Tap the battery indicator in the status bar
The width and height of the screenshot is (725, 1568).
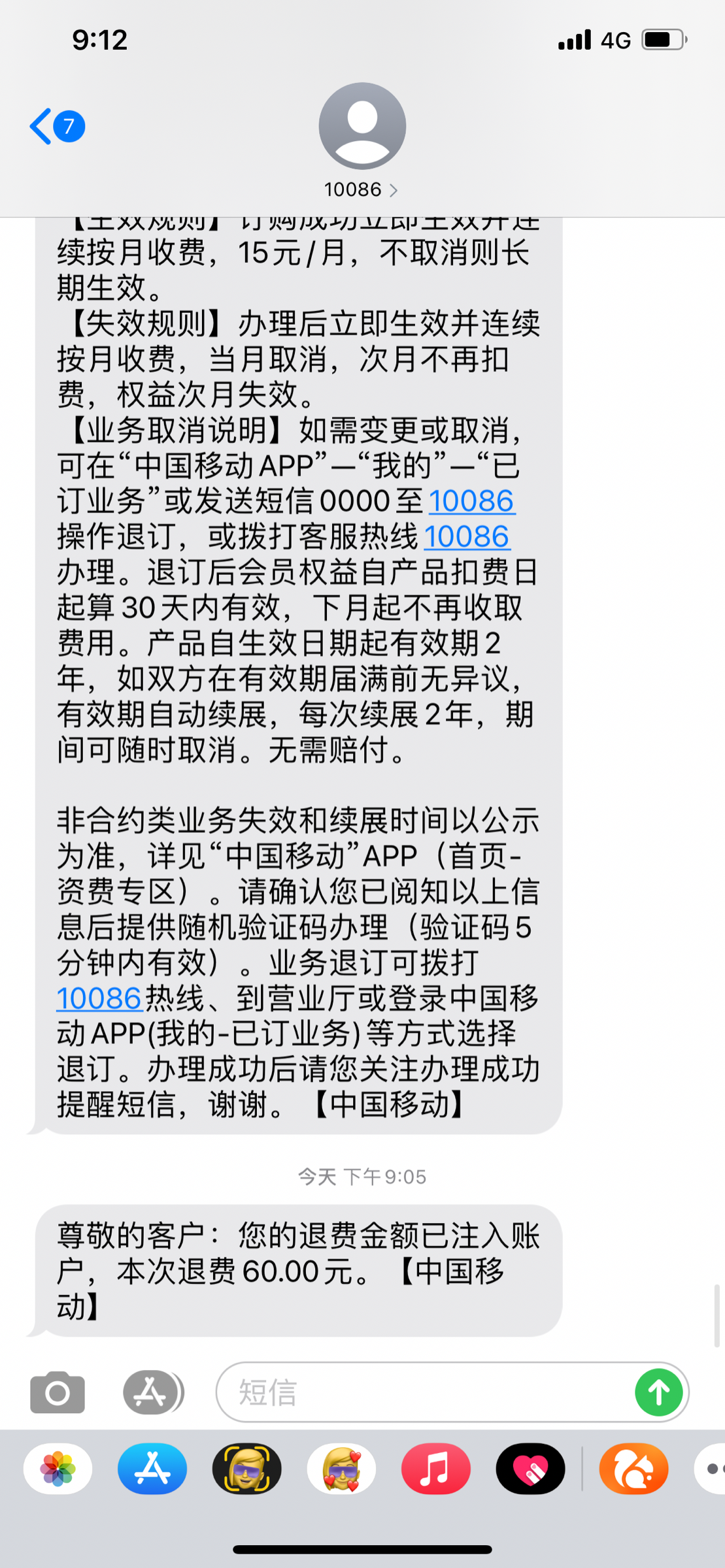[661, 41]
